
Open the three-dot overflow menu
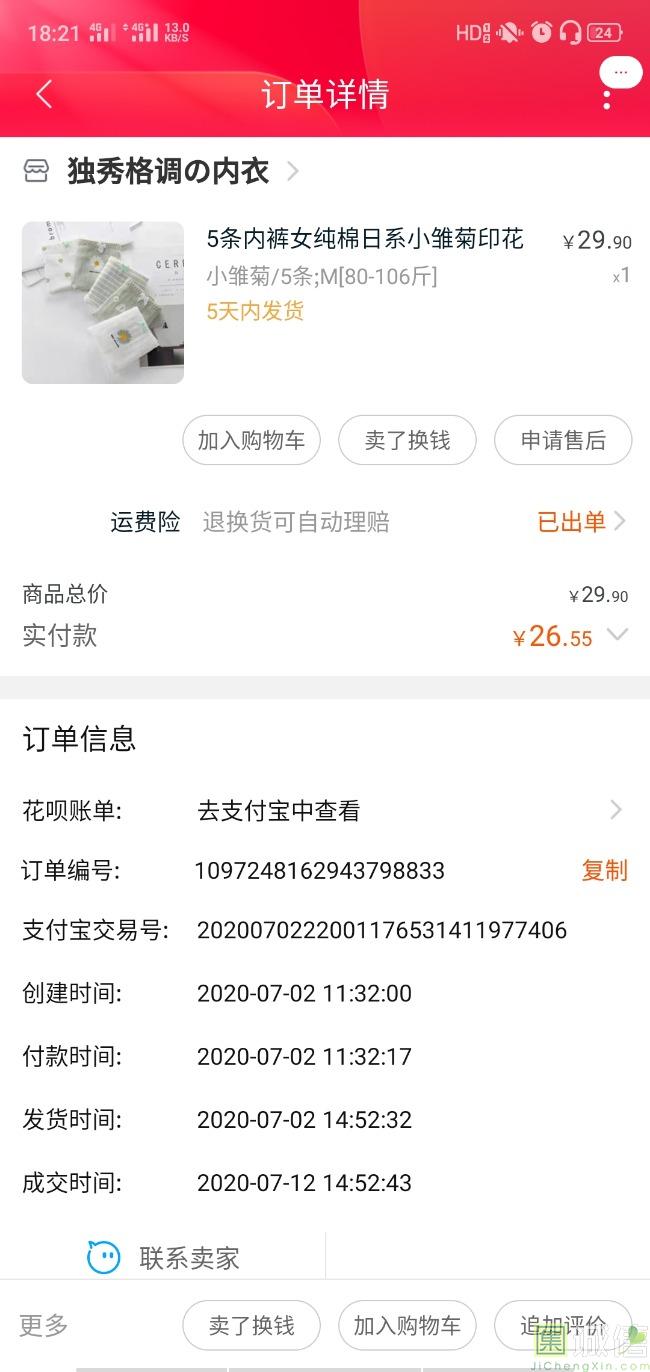pyautogui.click(x=607, y=97)
